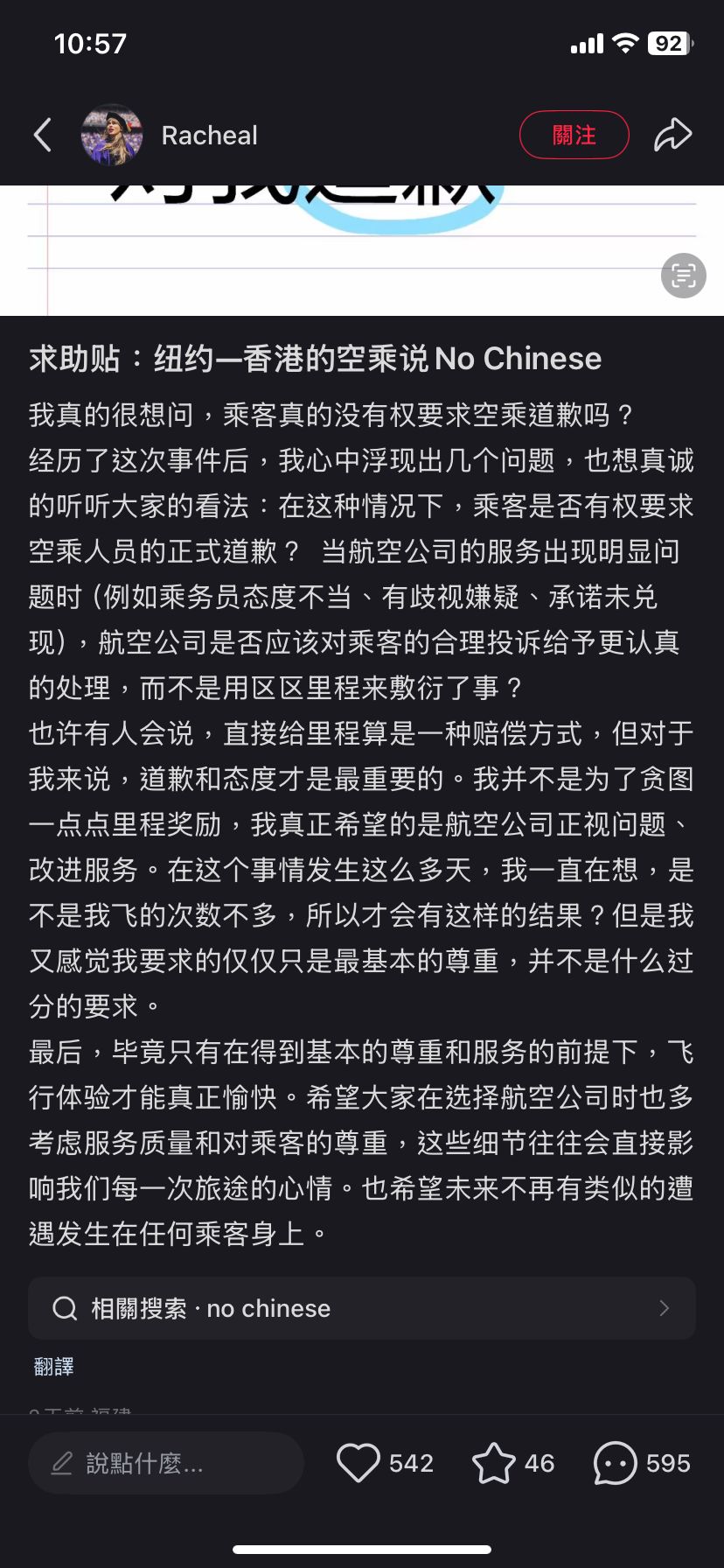
Task: Save the post with the star icon
Action: tap(493, 1463)
